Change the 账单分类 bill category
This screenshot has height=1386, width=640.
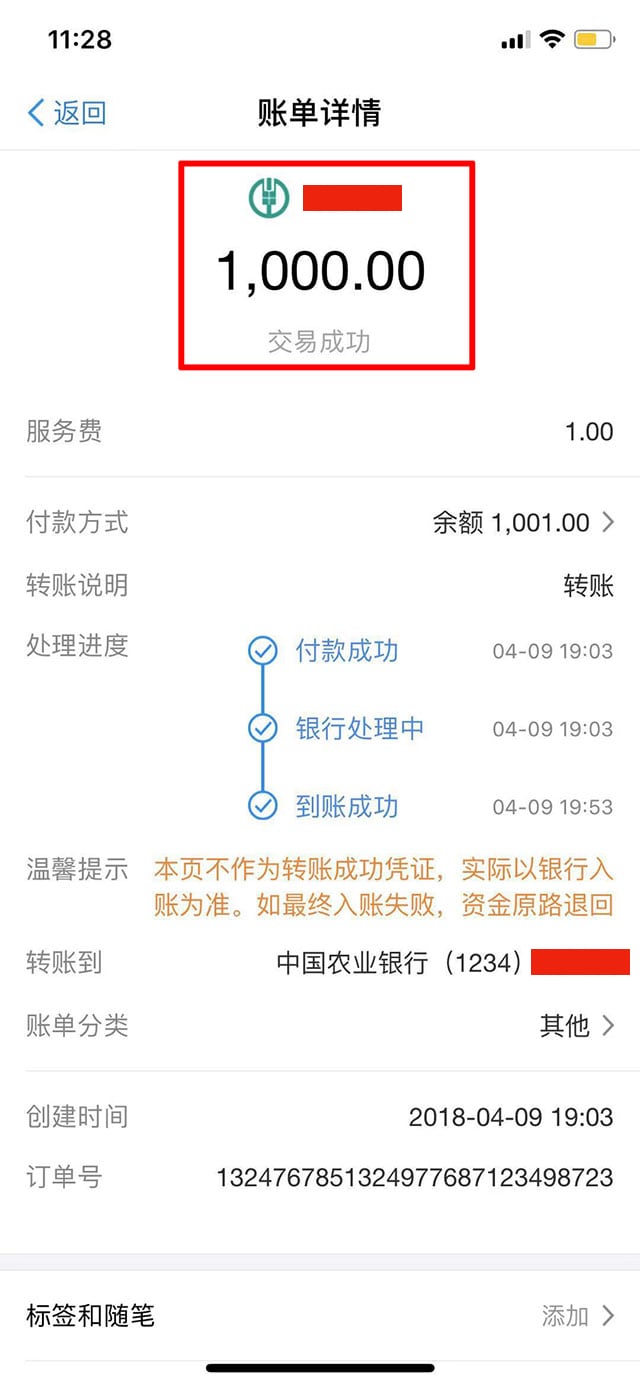pyautogui.click(x=577, y=1025)
